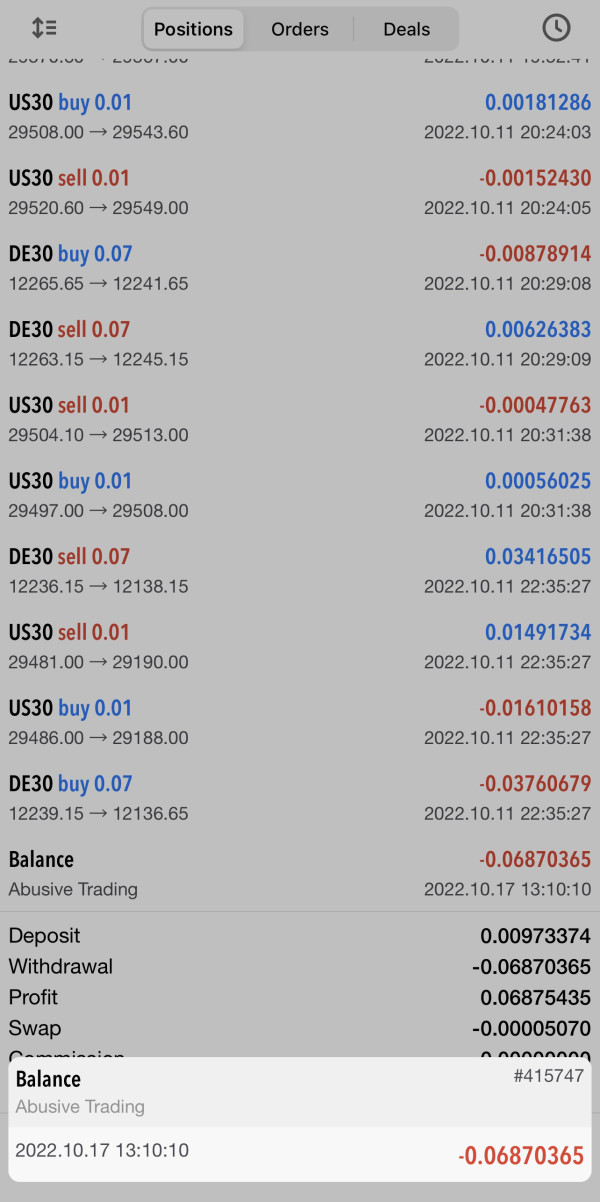
Task: Open US30 buy position opened at 29486.00
Action: coord(300,723)
